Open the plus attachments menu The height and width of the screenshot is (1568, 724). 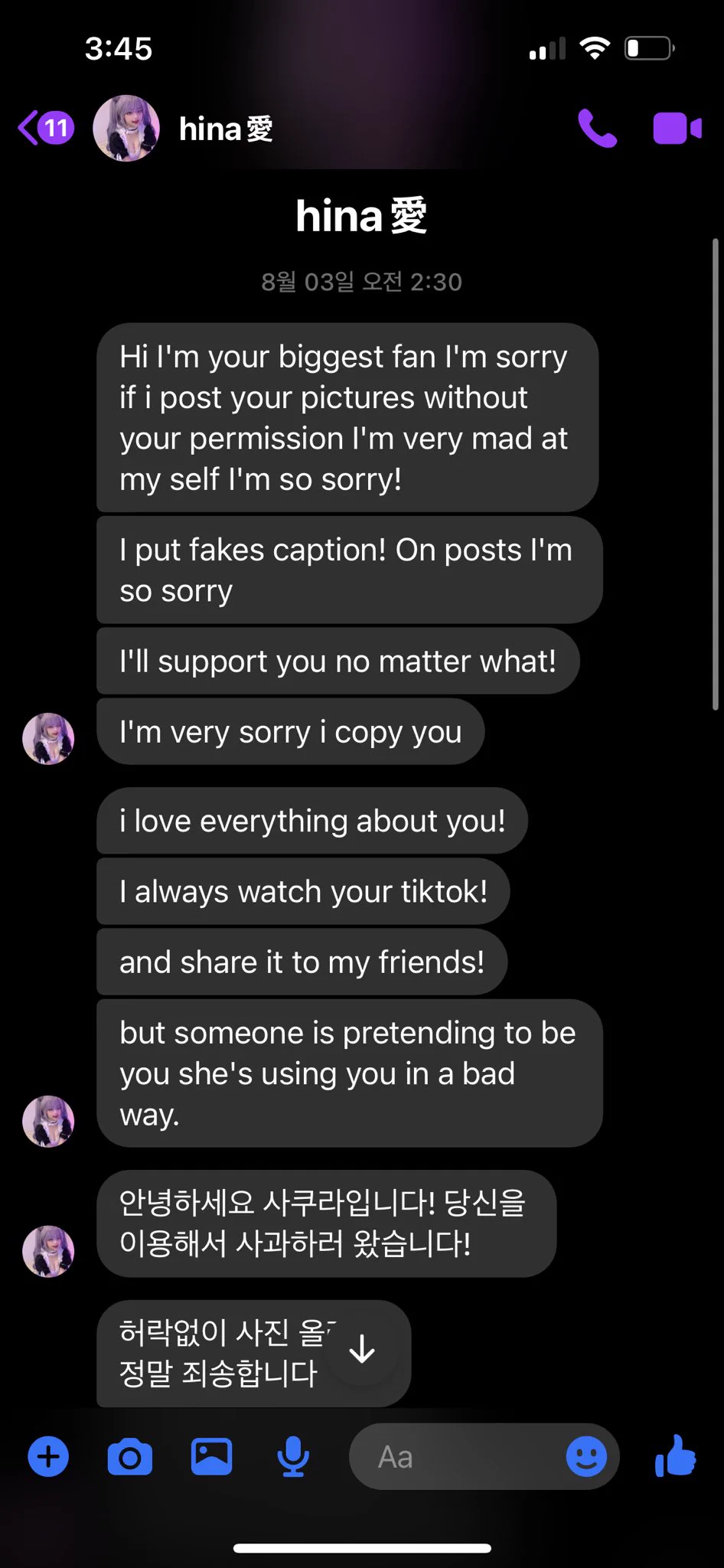tap(48, 1456)
